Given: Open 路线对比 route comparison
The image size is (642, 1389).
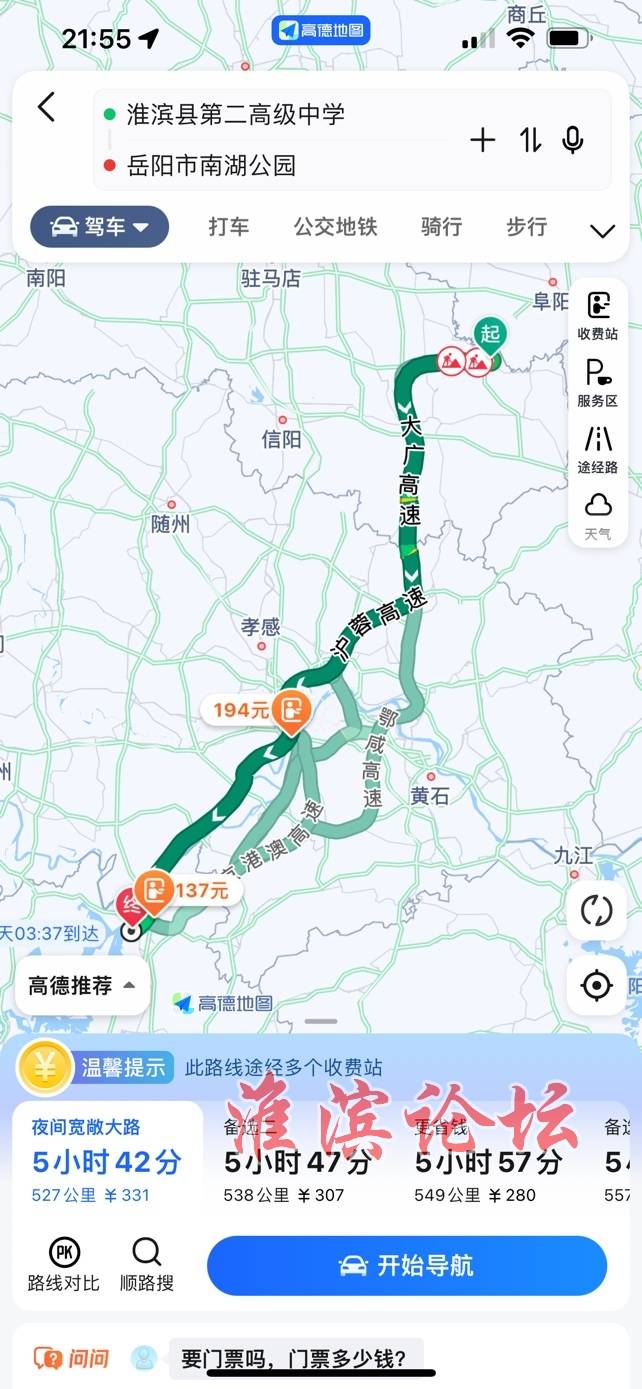Looking at the screenshot, I should point(64,1265).
